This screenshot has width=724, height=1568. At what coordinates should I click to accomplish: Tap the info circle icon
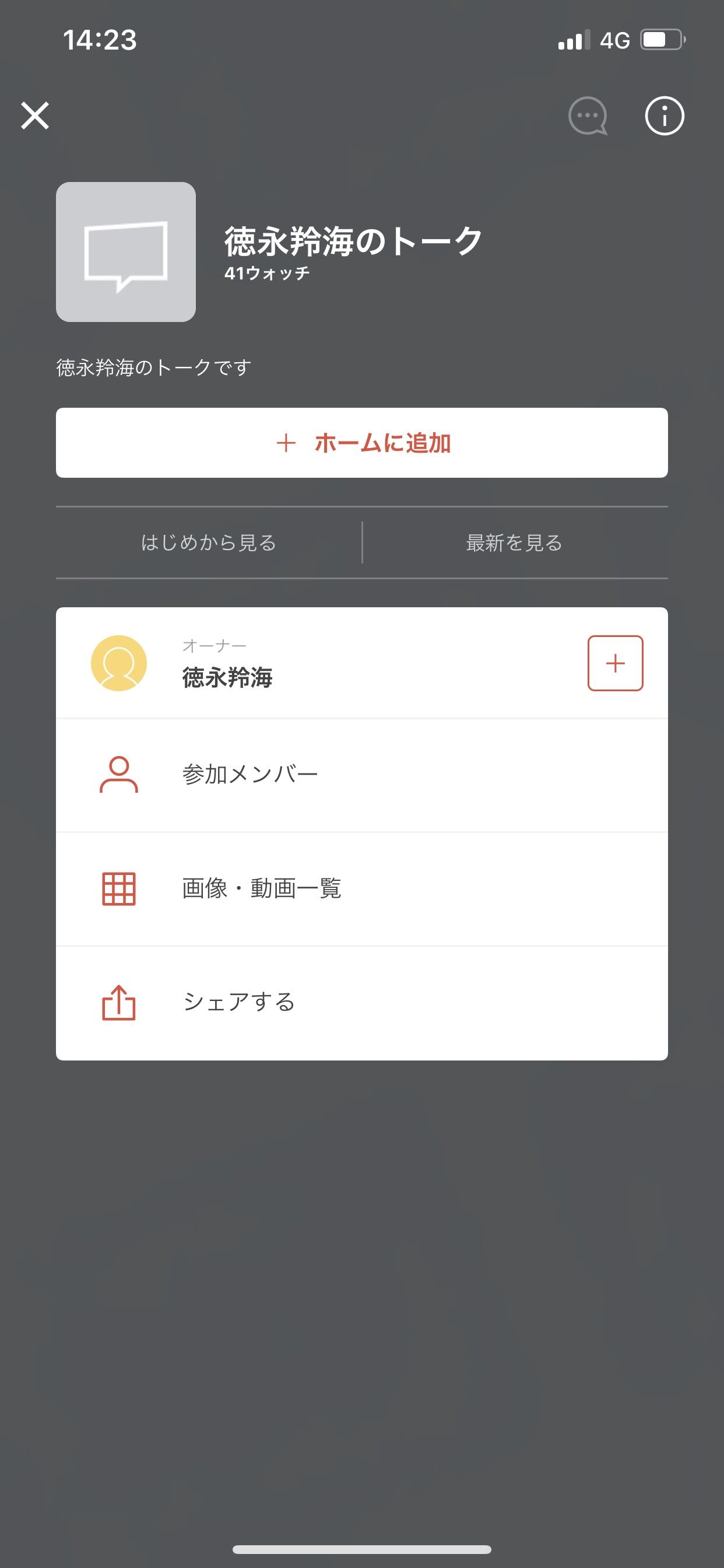point(665,116)
